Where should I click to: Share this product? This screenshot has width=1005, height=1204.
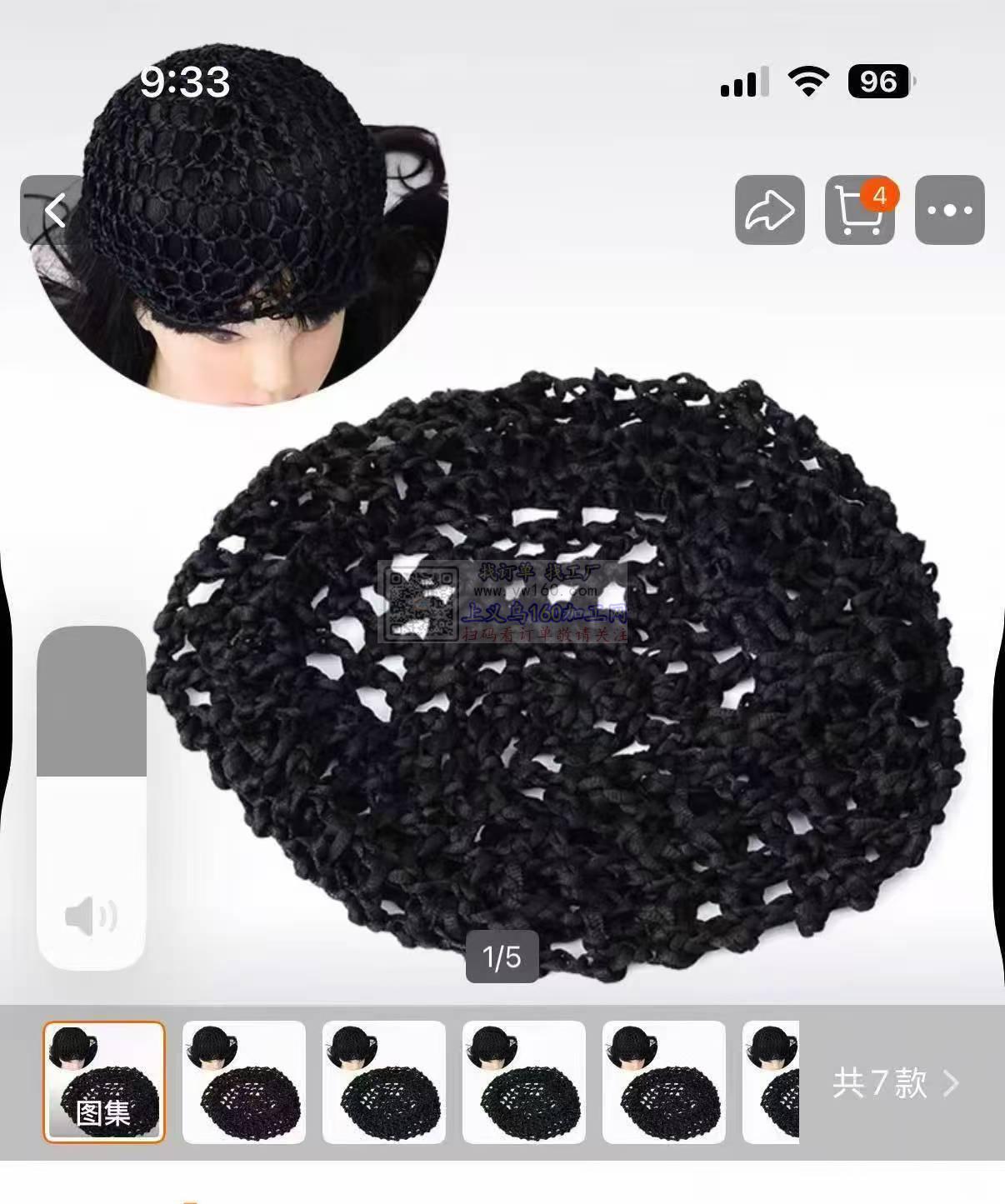(769, 210)
